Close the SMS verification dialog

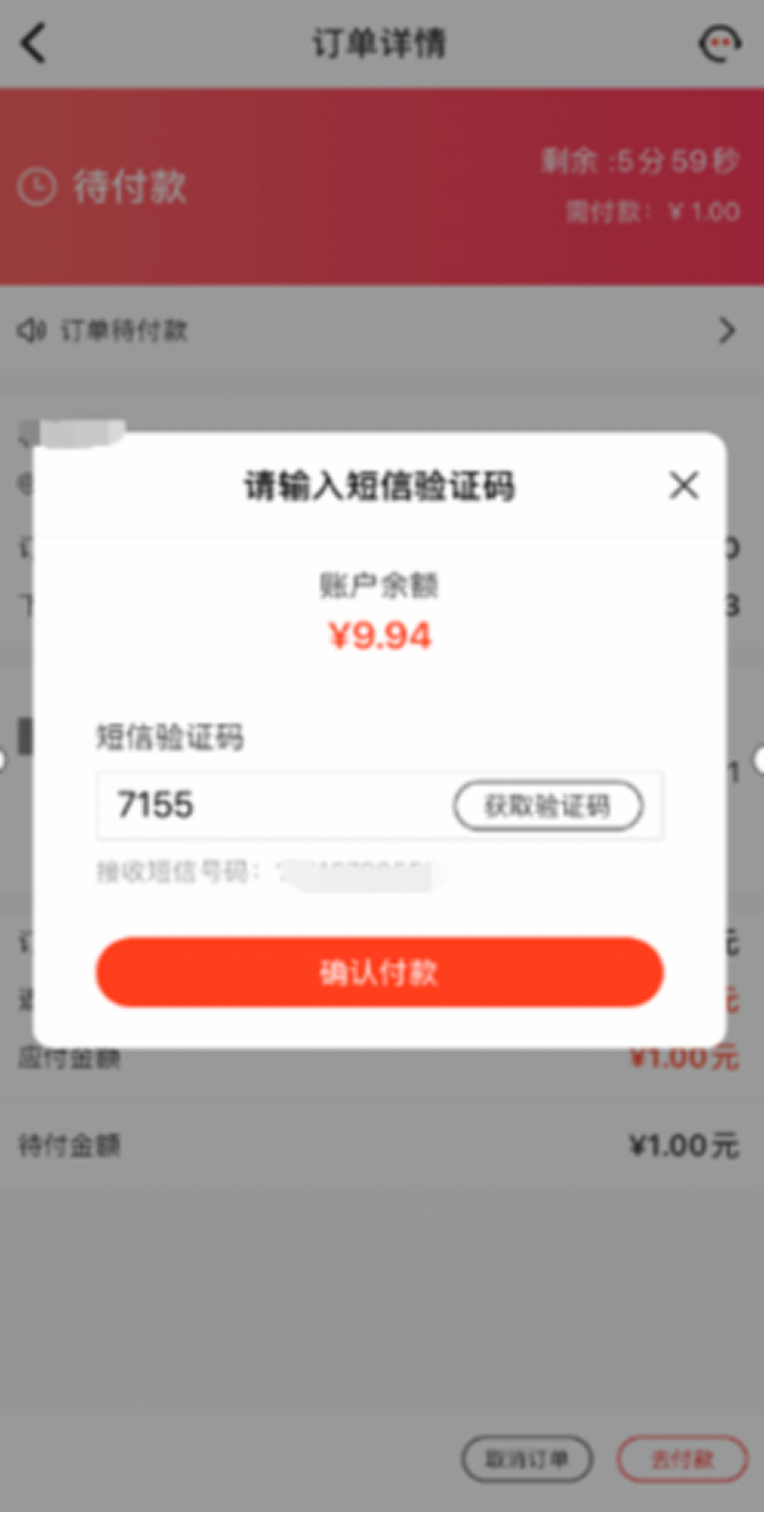[x=684, y=486]
